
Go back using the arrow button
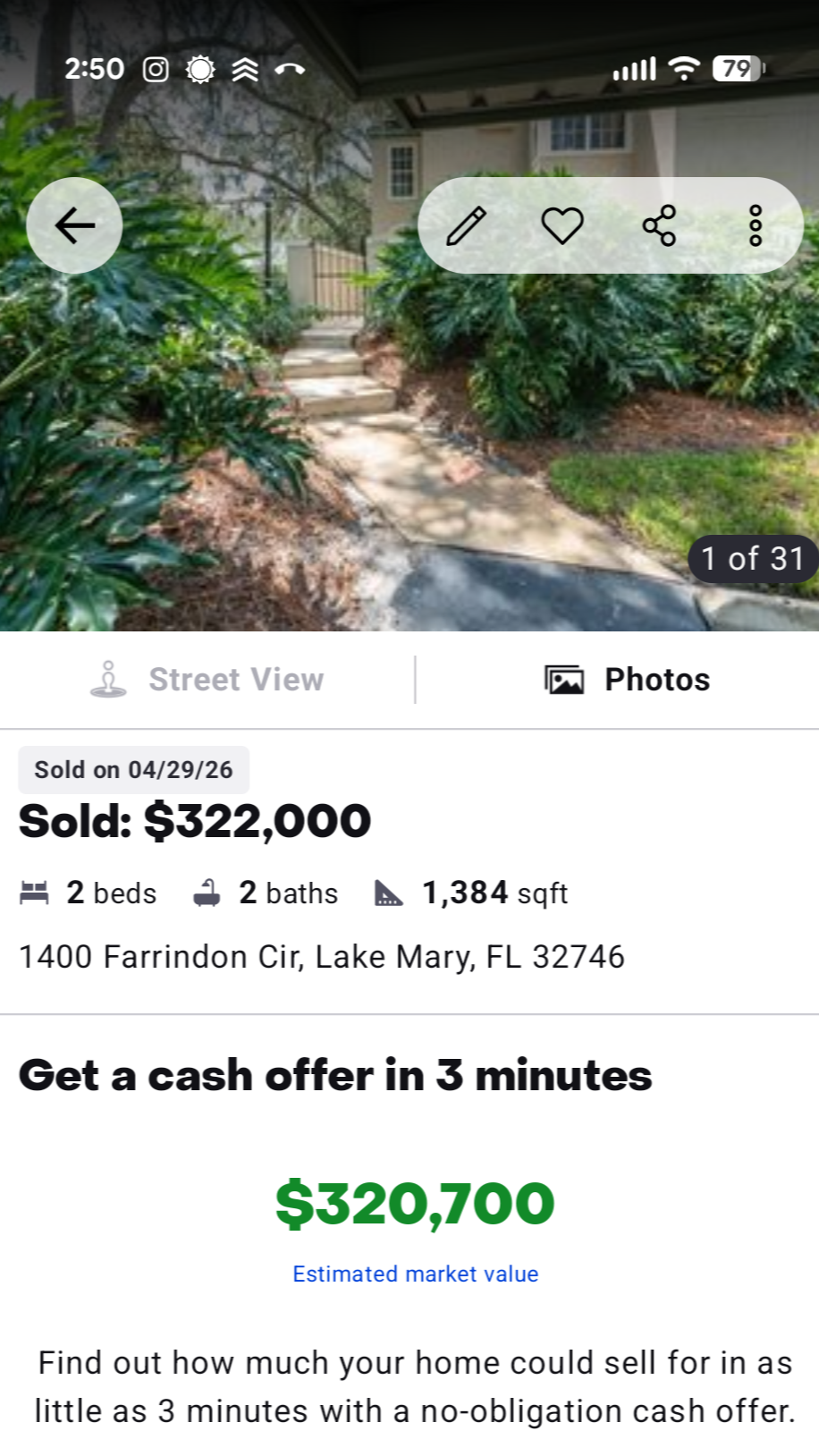pos(74,225)
